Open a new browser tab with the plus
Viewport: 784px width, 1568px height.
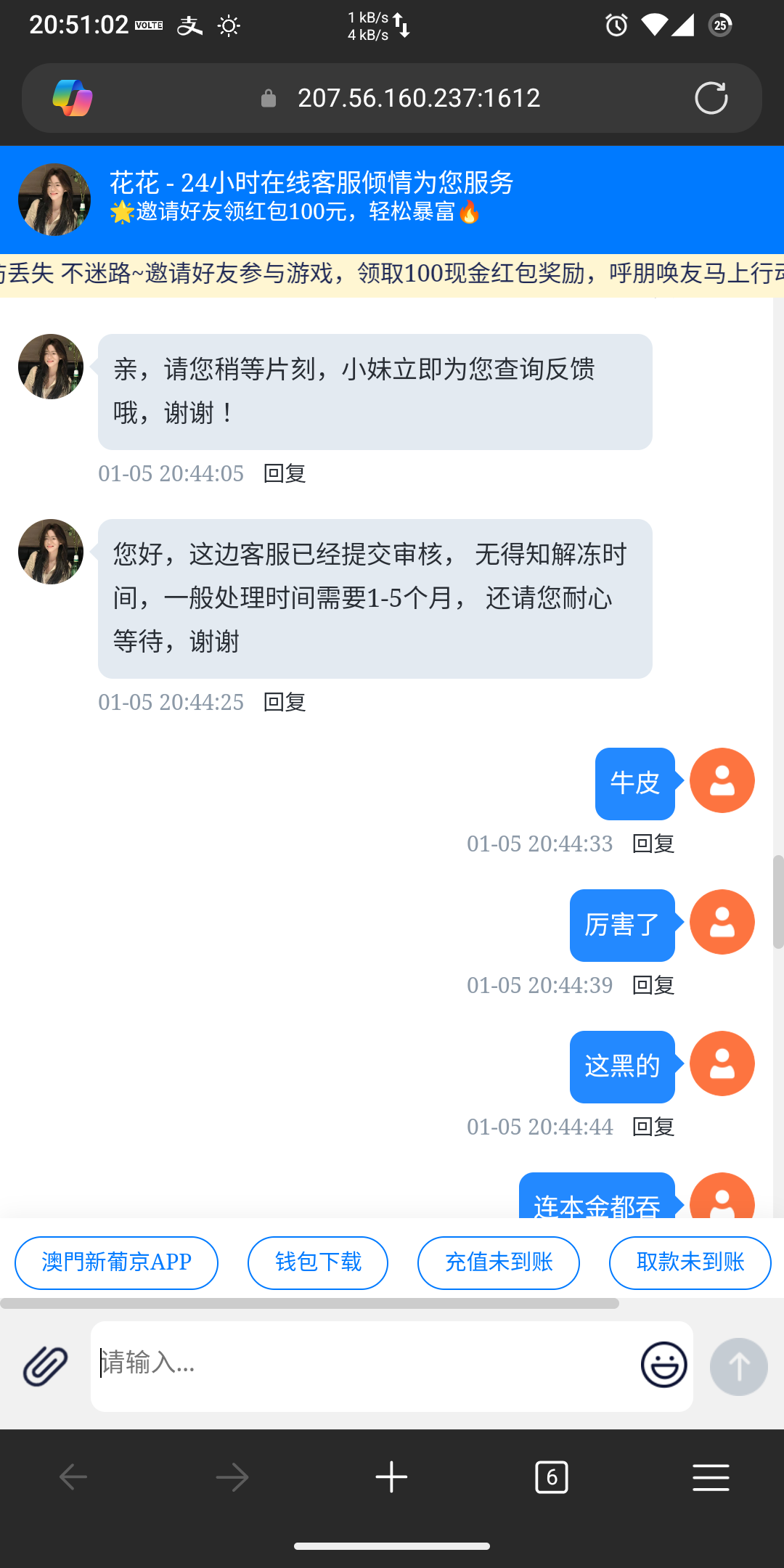tap(391, 1477)
